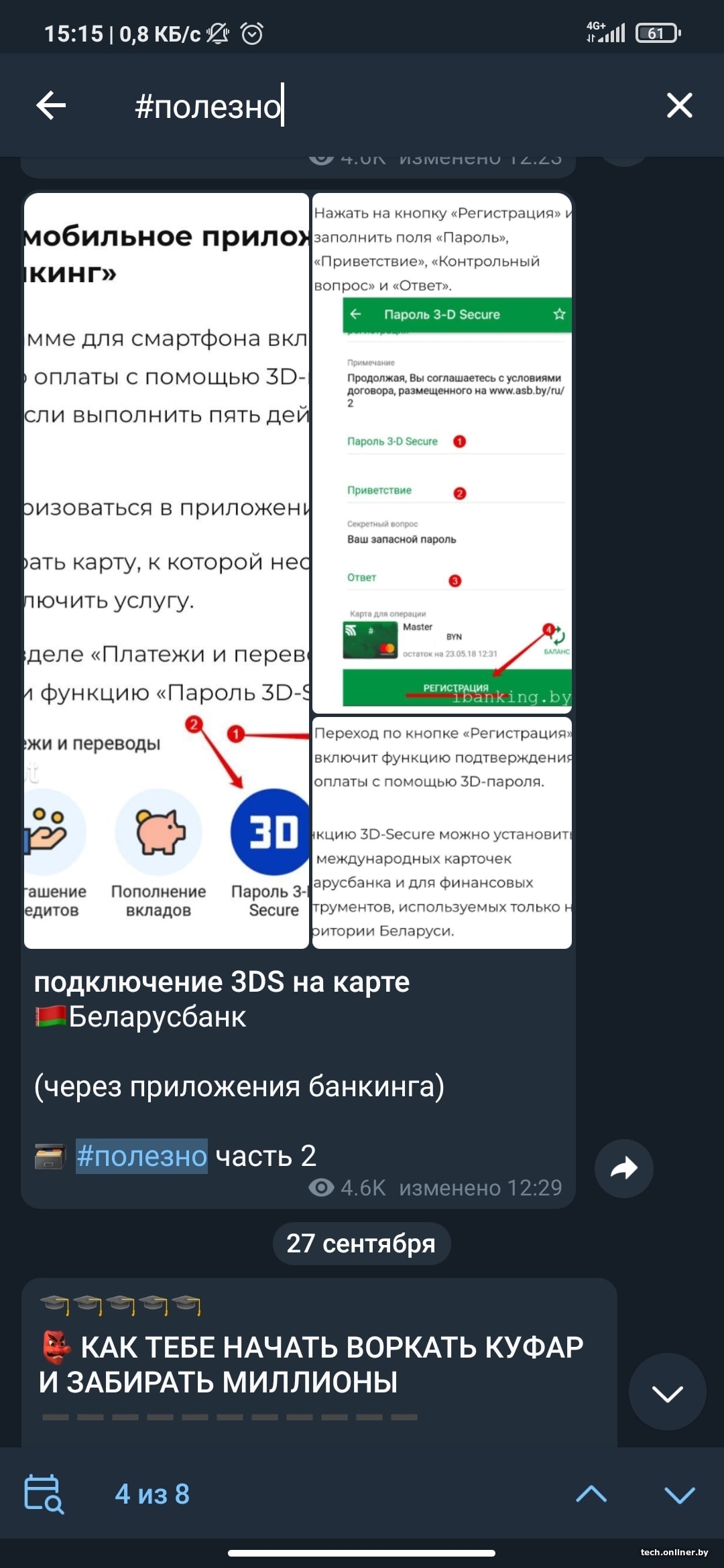724x1568 pixels.
Task: Forward the Беларусбанк 3DS post
Action: 623,1168
